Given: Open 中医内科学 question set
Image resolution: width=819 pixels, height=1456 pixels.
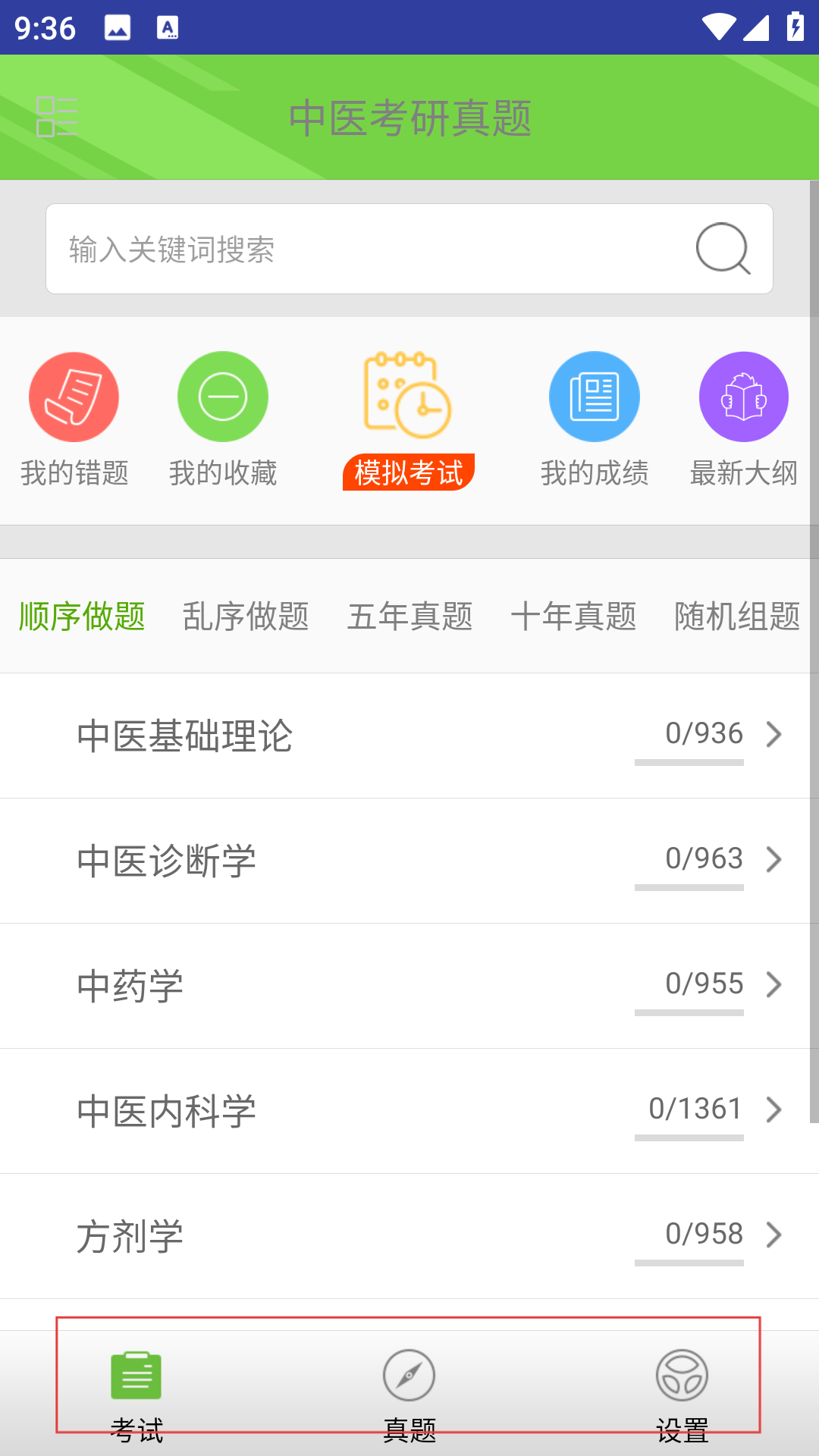Looking at the screenshot, I should (x=409, y=1111).
